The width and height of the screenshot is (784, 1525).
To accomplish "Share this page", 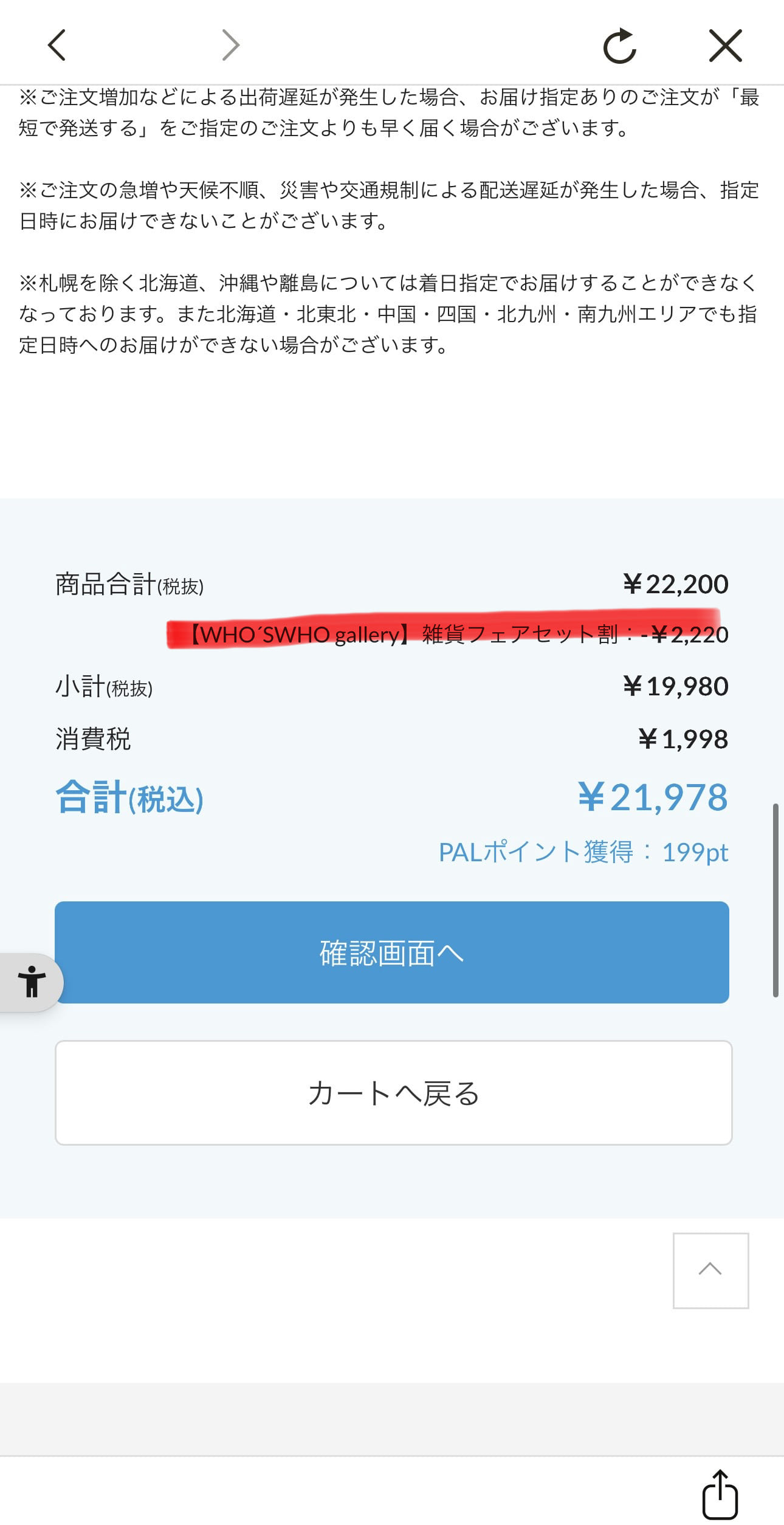I will coord(720,1493).
